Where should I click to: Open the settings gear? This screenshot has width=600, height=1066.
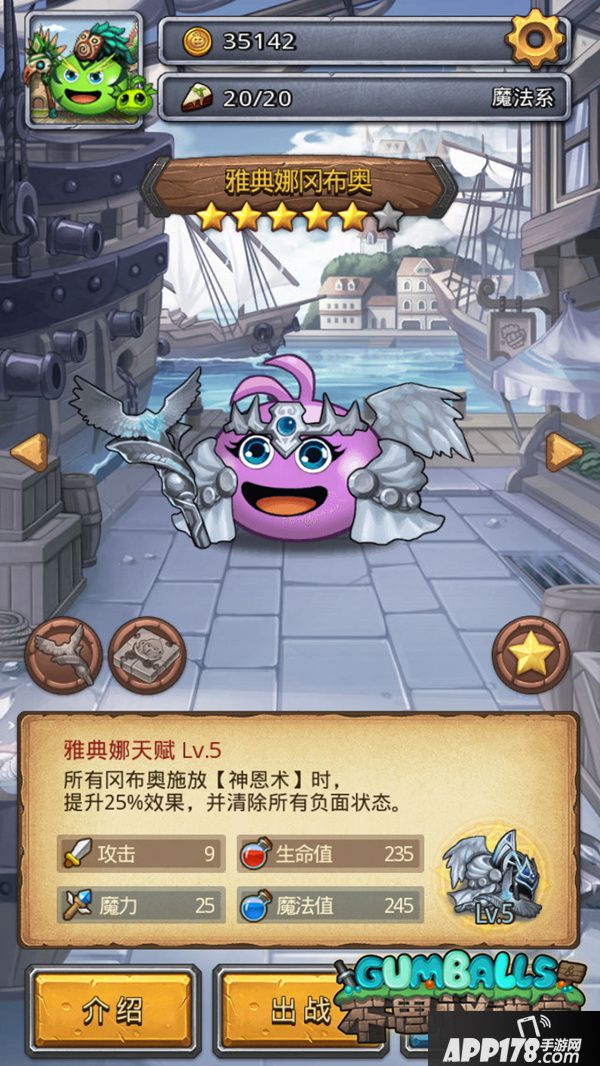click(x=535, y=39)
